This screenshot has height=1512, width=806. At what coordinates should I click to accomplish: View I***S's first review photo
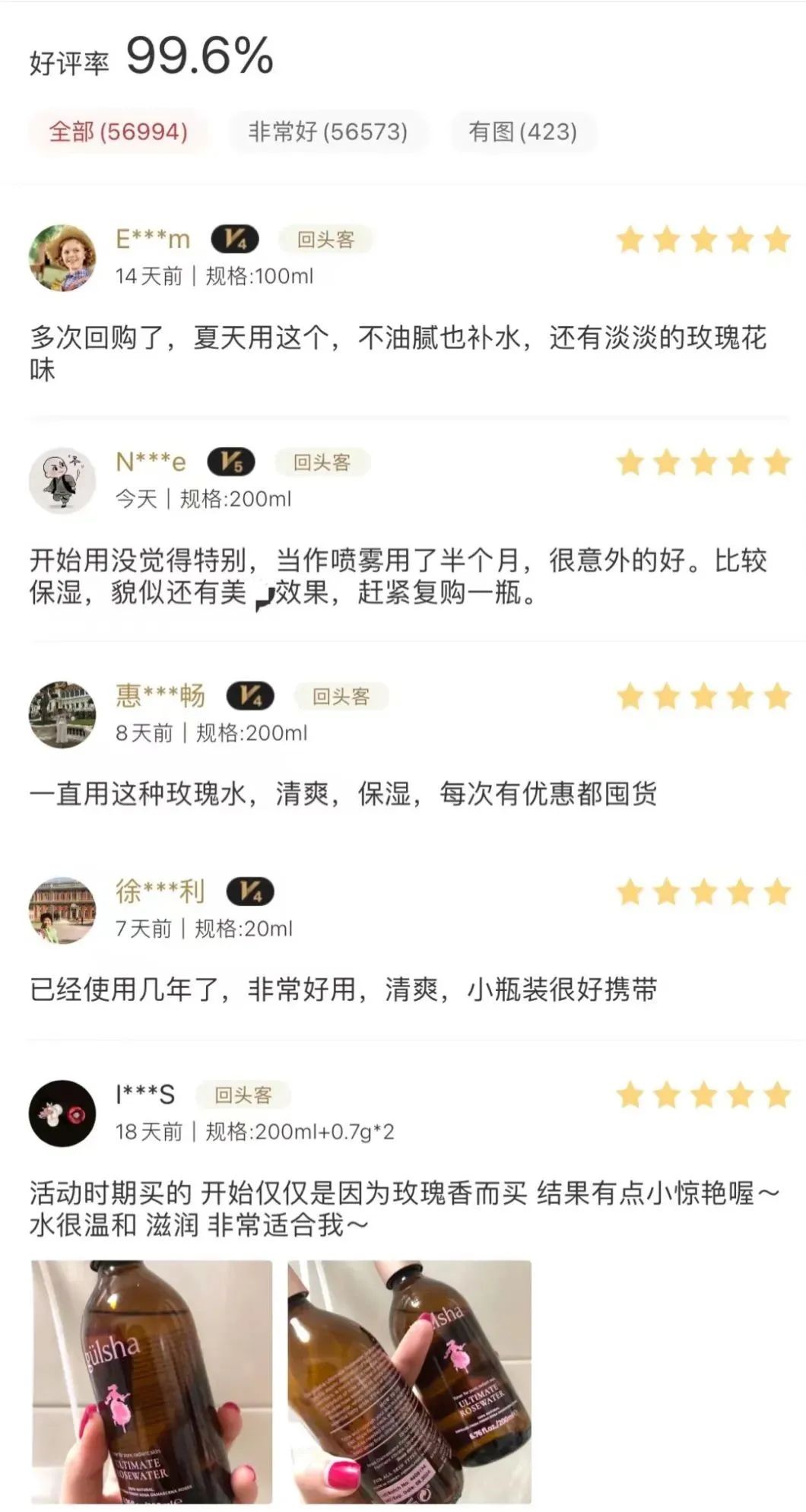click(151, 1381)
